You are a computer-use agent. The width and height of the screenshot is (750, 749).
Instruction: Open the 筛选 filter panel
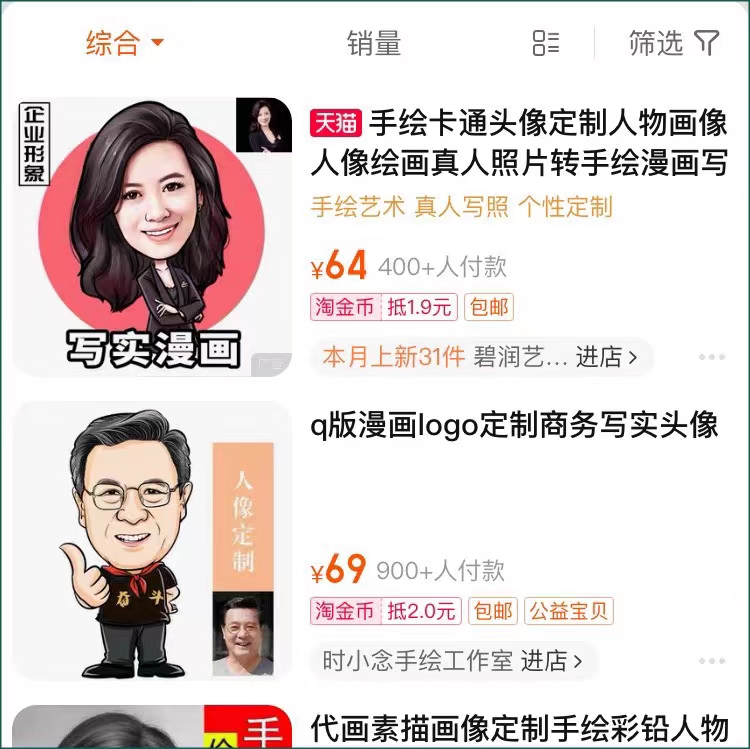(674, 43)
